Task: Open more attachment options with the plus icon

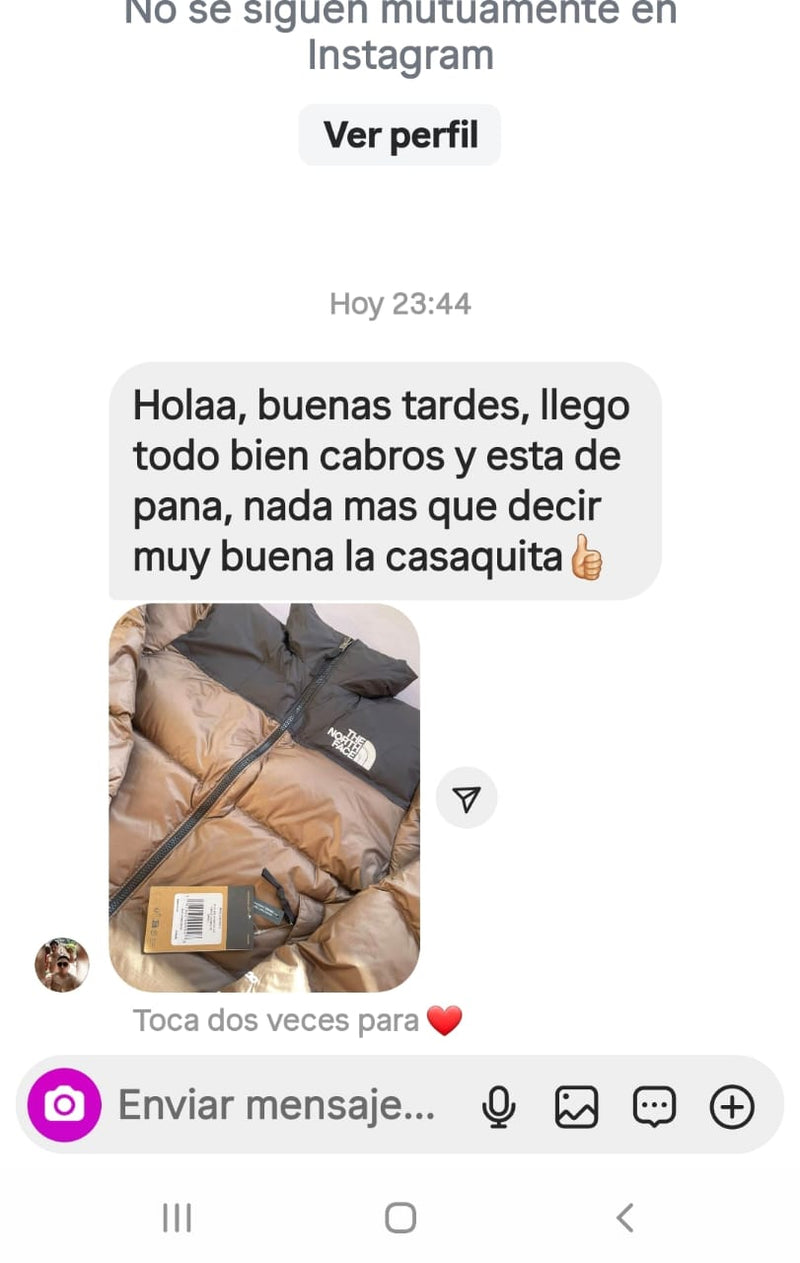Action: (733, 1106)
